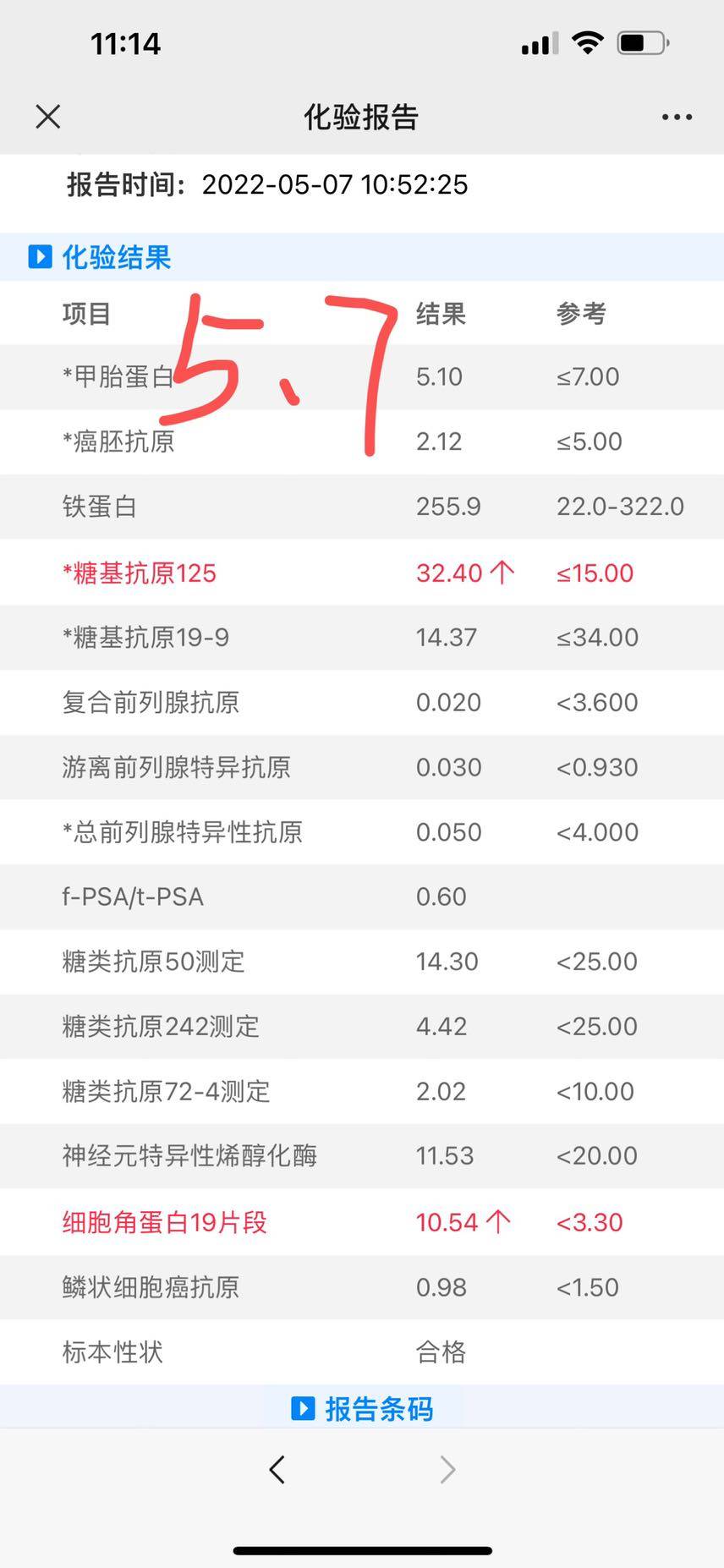724x1568 pixels.
Task: Go back with the bottom left arrow
Action: pyautogui.click(x=277, y=1470)
